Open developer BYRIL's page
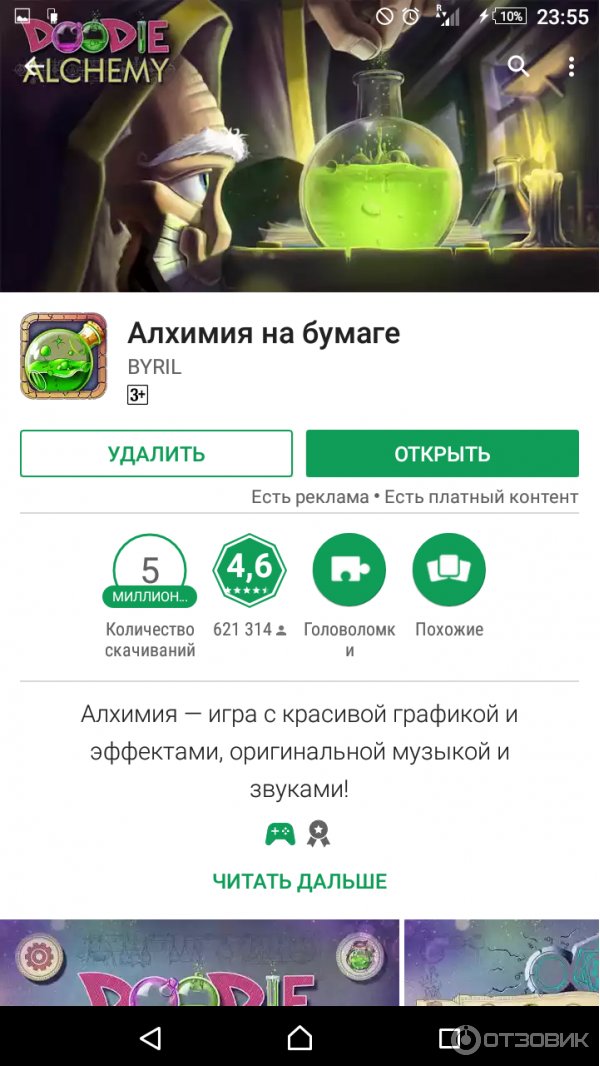600x1066 pixels. [x=155, y=367]
